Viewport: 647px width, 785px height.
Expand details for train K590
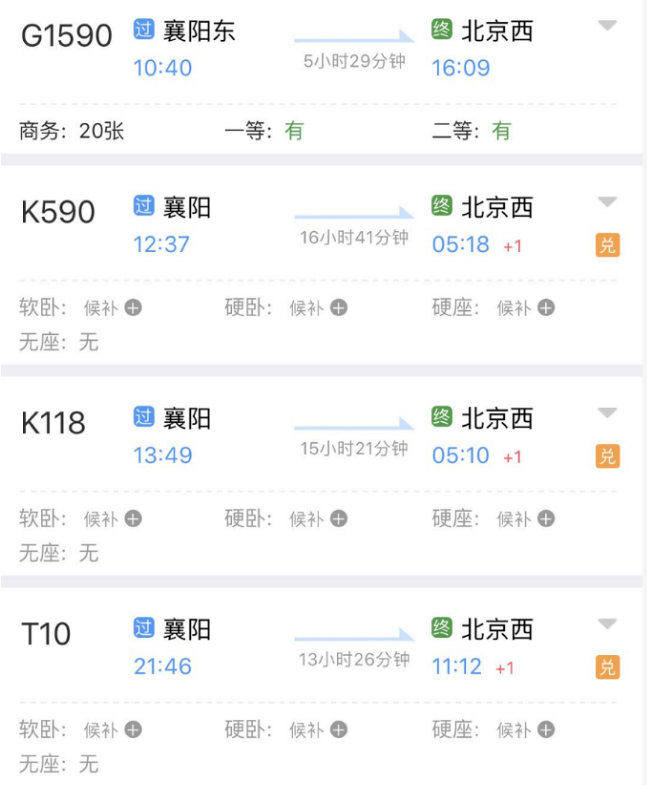(x=607, y=203)
